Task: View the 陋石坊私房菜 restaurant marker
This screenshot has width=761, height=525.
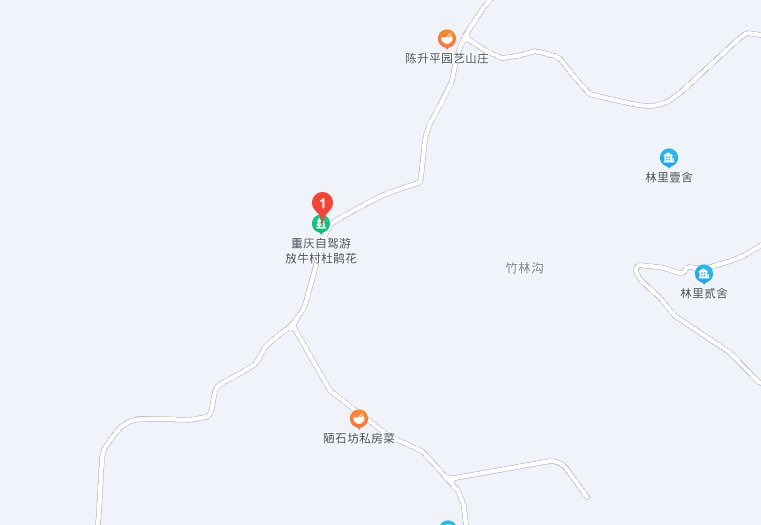Action: (358, 418)
